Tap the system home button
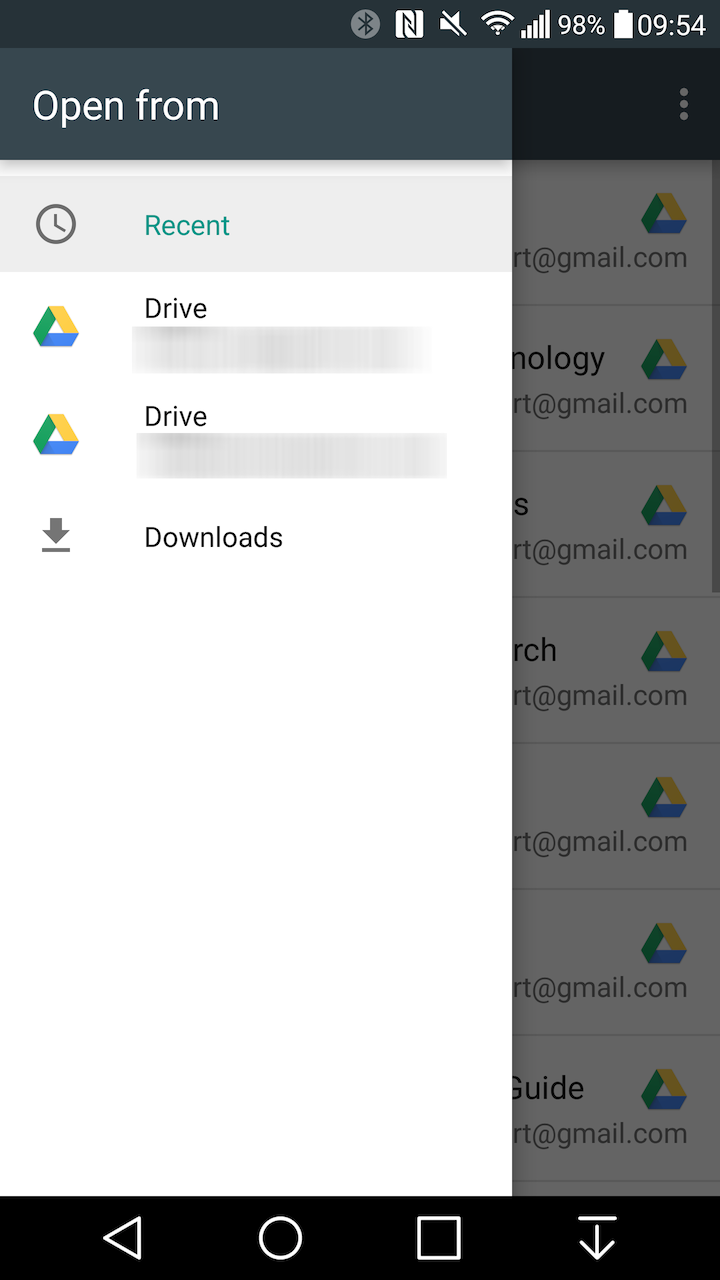This screenshot has height=1280, width=720. (280, 1238)
